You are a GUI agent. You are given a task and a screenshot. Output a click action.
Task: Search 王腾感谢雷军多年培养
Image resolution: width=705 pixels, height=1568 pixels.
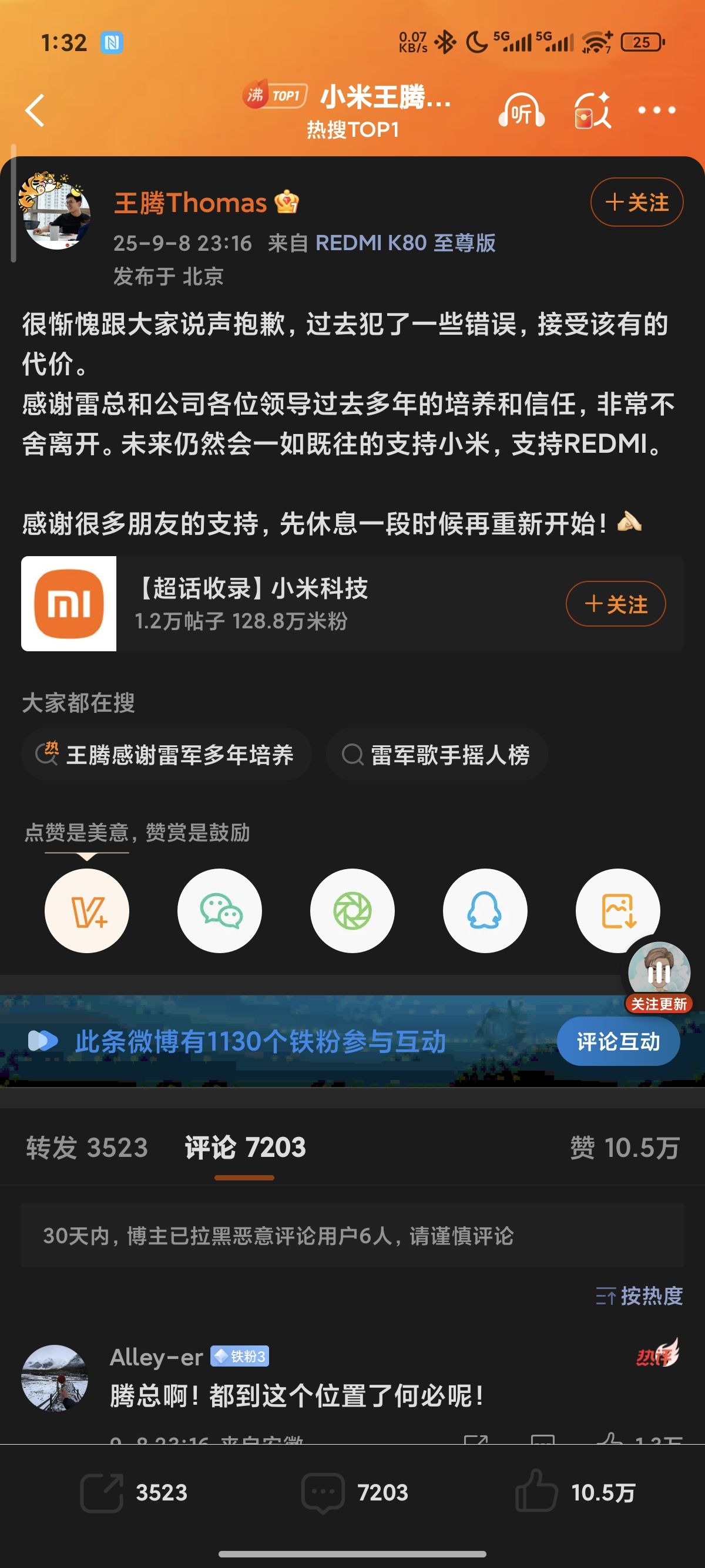click(166, 755)
